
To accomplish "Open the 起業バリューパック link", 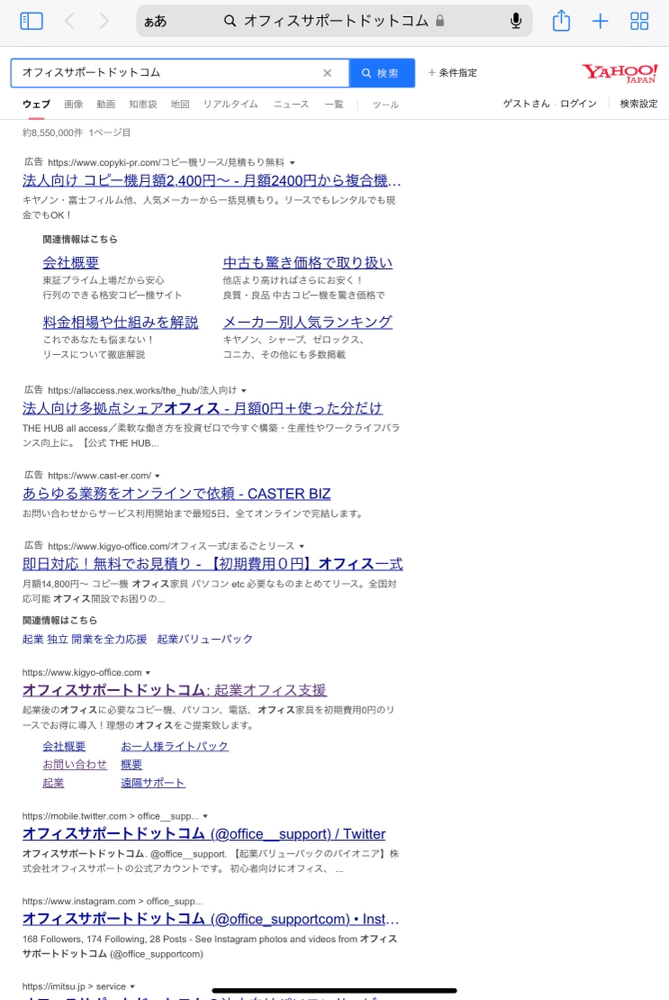I will click(205, 639).
